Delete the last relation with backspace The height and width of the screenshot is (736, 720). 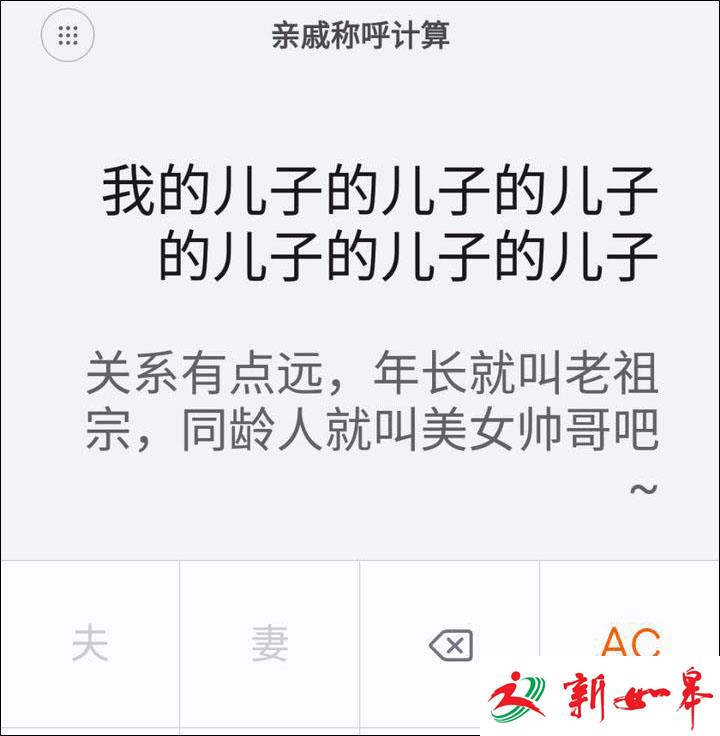click(x=450, y=646)
